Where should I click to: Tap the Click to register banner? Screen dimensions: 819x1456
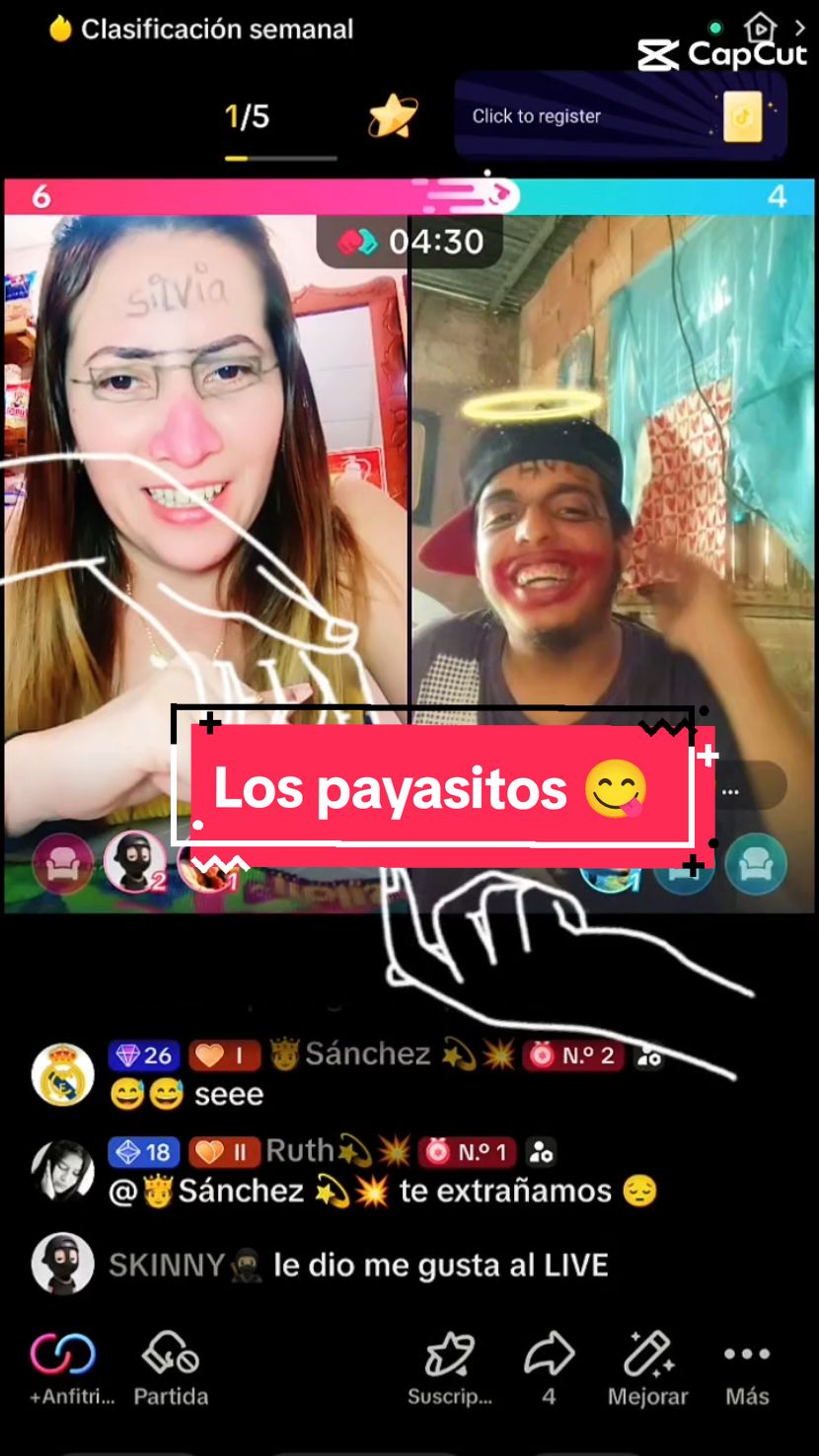pos(620,116)
